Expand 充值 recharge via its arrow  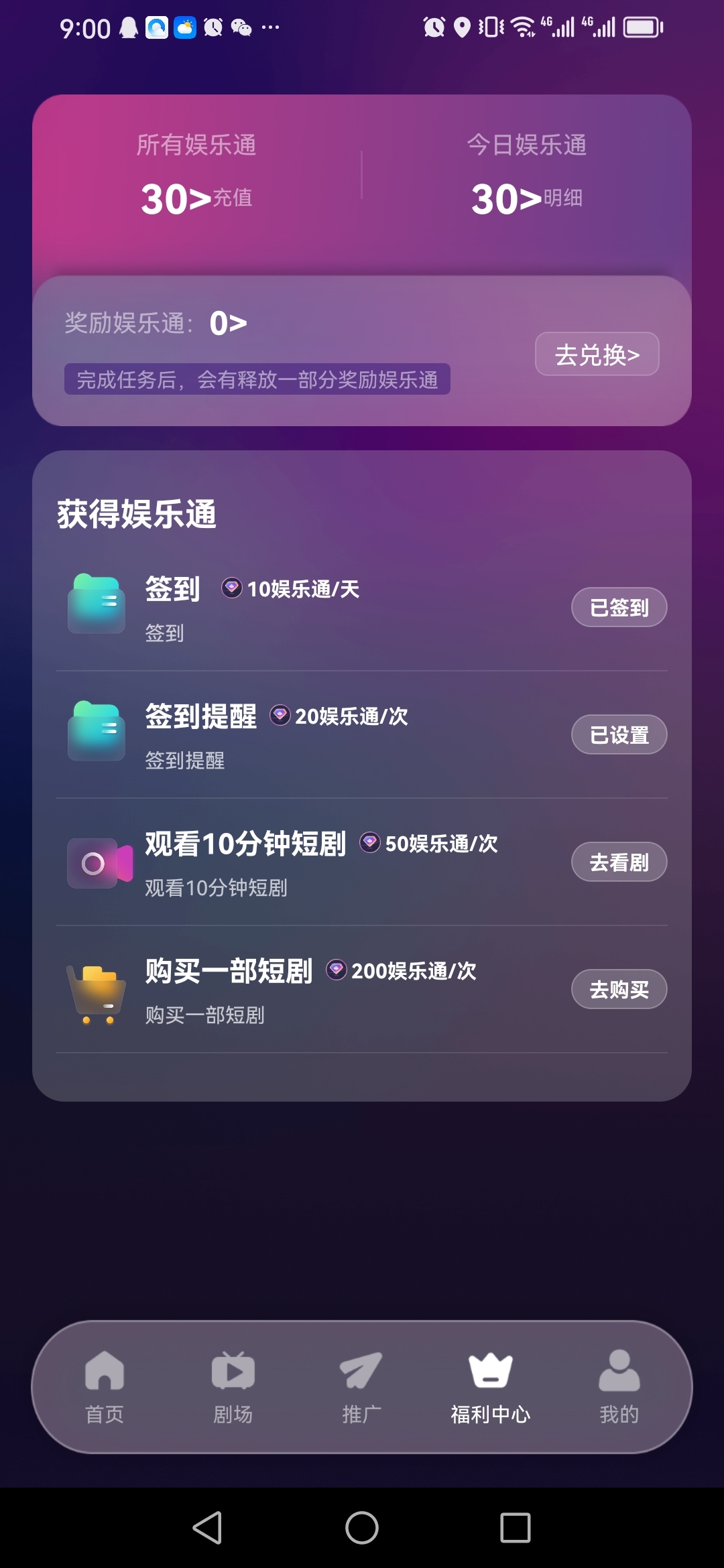201,197
